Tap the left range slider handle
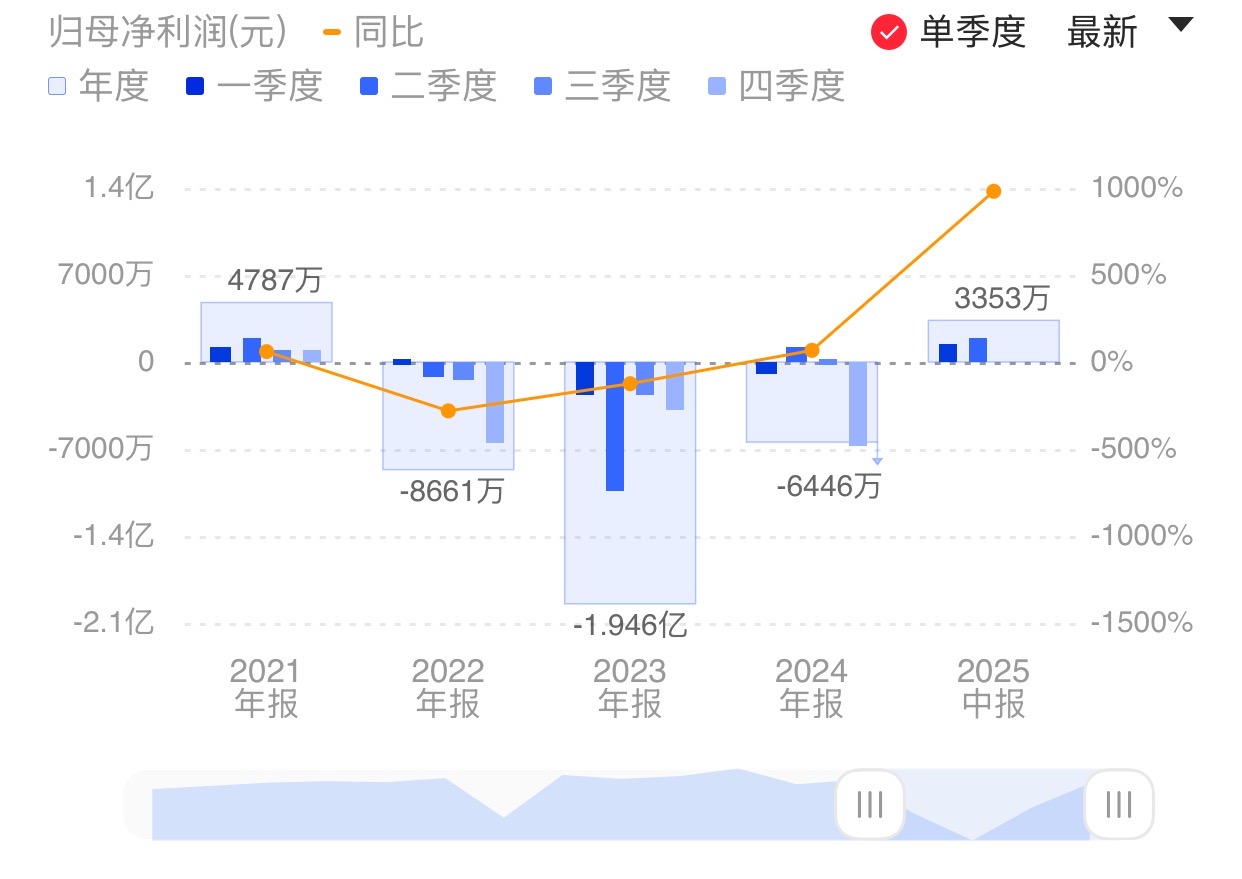Screen dimensions: 1242x879 coord(870,804)
